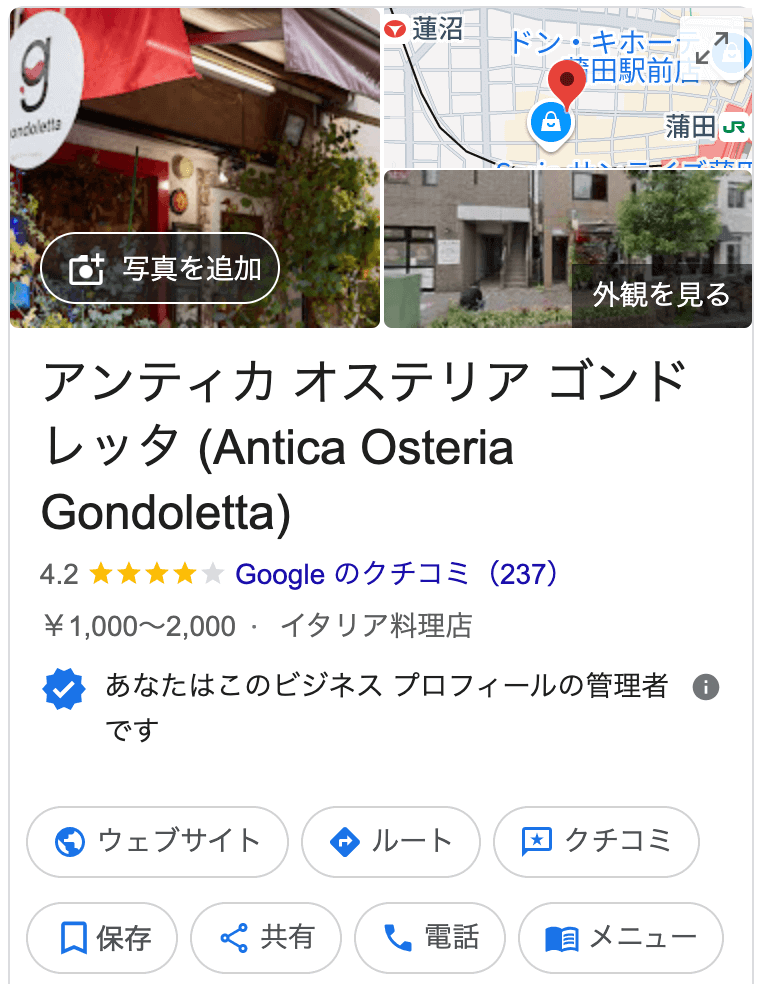The image size is (766, 984).
Task: Show info about business profile manager status
Action: (706, 687)
